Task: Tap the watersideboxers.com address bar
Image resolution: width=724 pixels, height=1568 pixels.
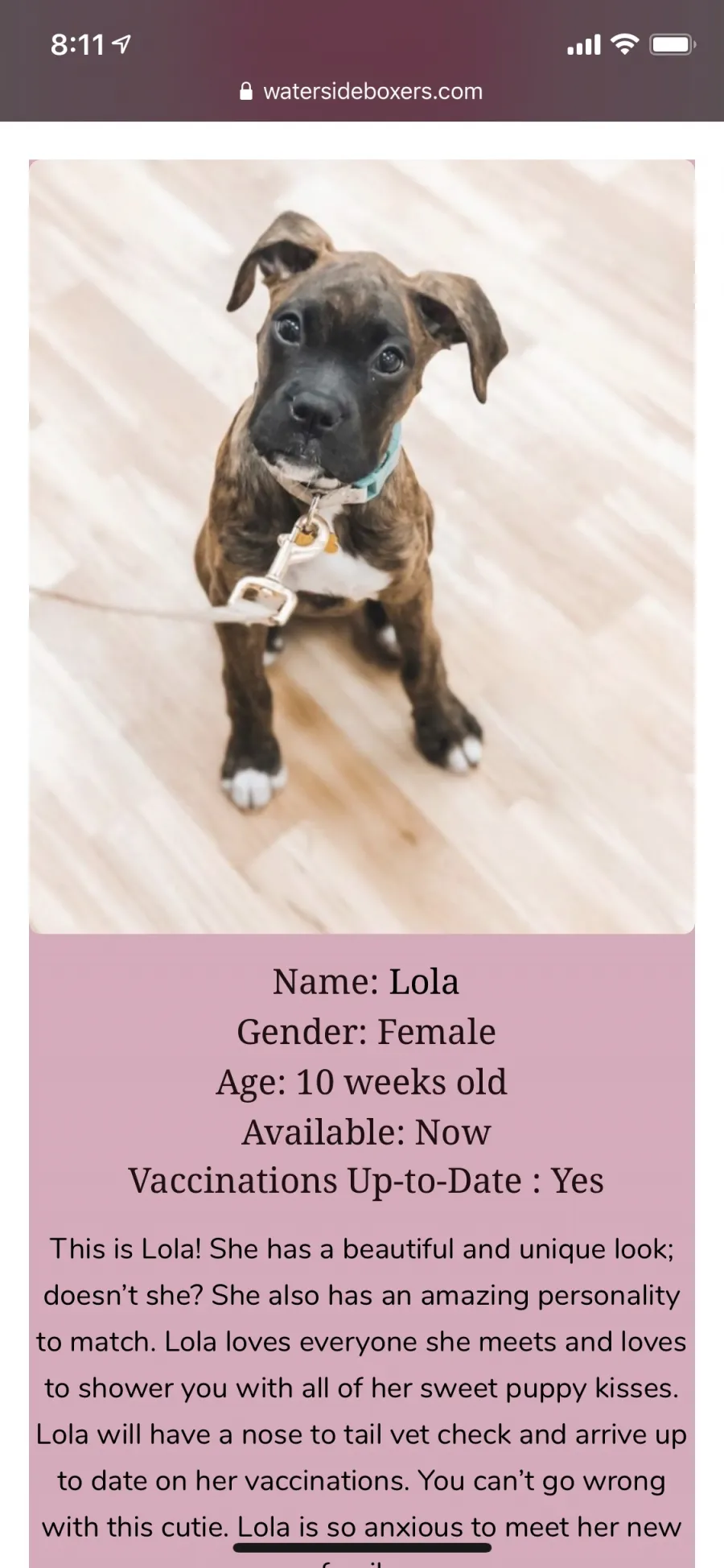Action: click(362, 92)
